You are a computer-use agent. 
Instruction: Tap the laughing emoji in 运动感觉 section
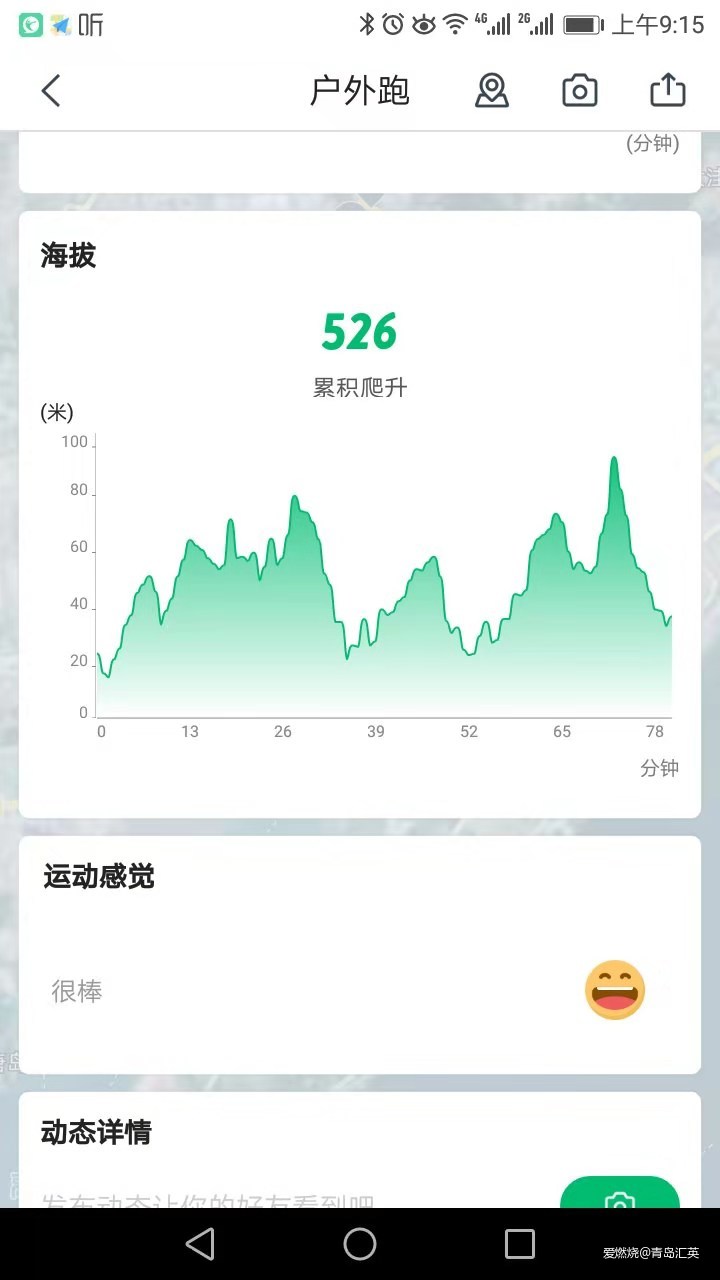615,990
